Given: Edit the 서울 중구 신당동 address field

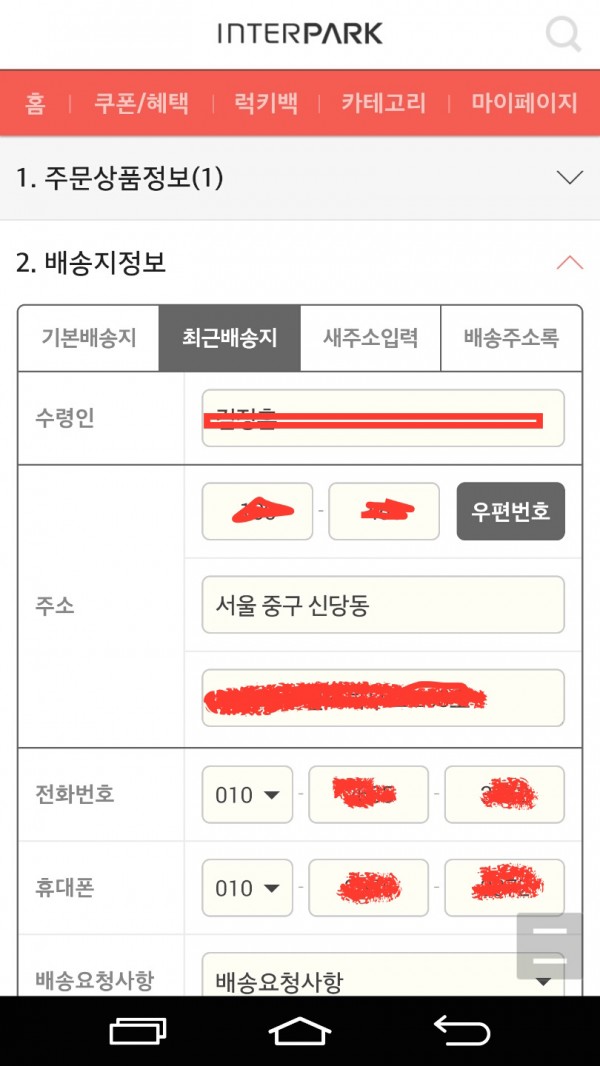Looking at the screenshot, I should tap(383, 604).
